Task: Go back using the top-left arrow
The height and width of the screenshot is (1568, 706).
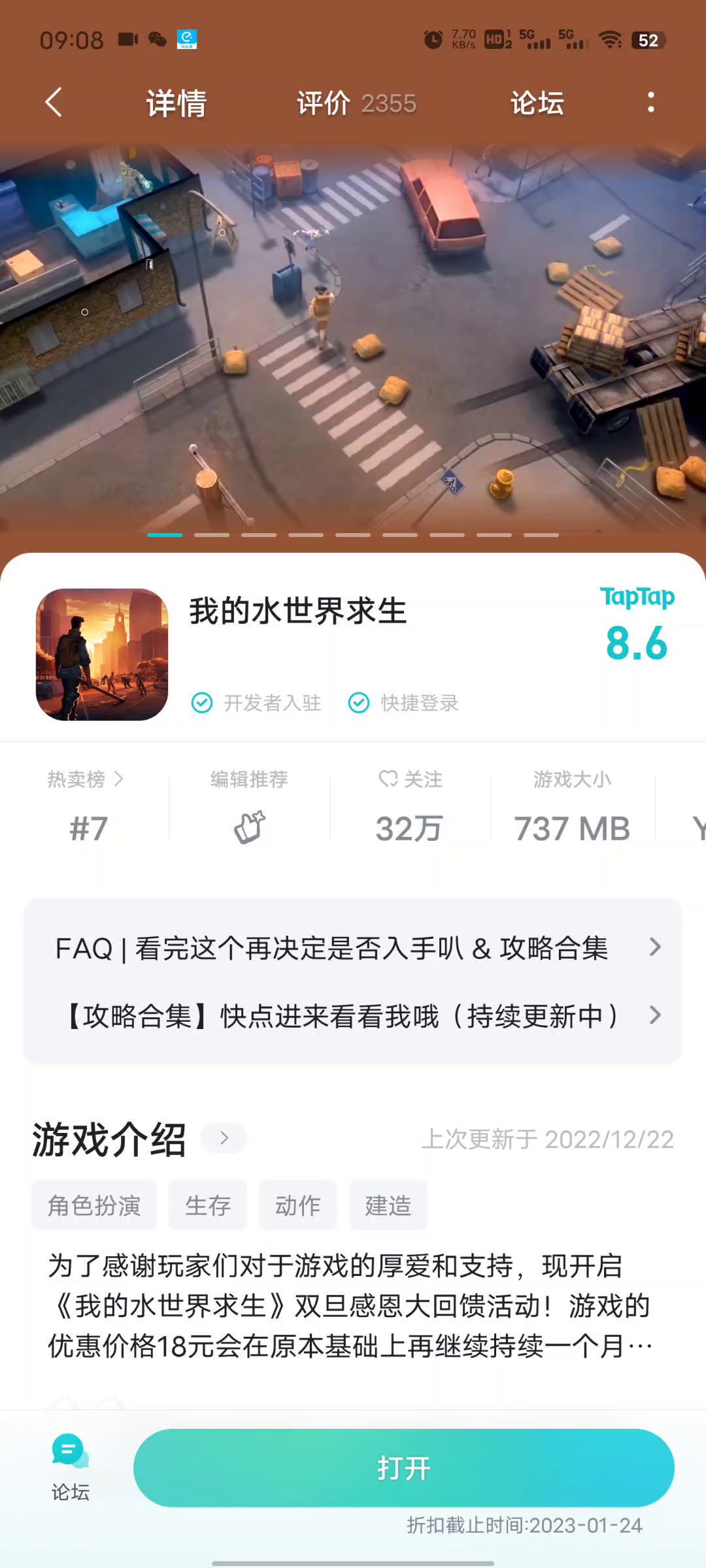Action: click(x=54, y=103)
